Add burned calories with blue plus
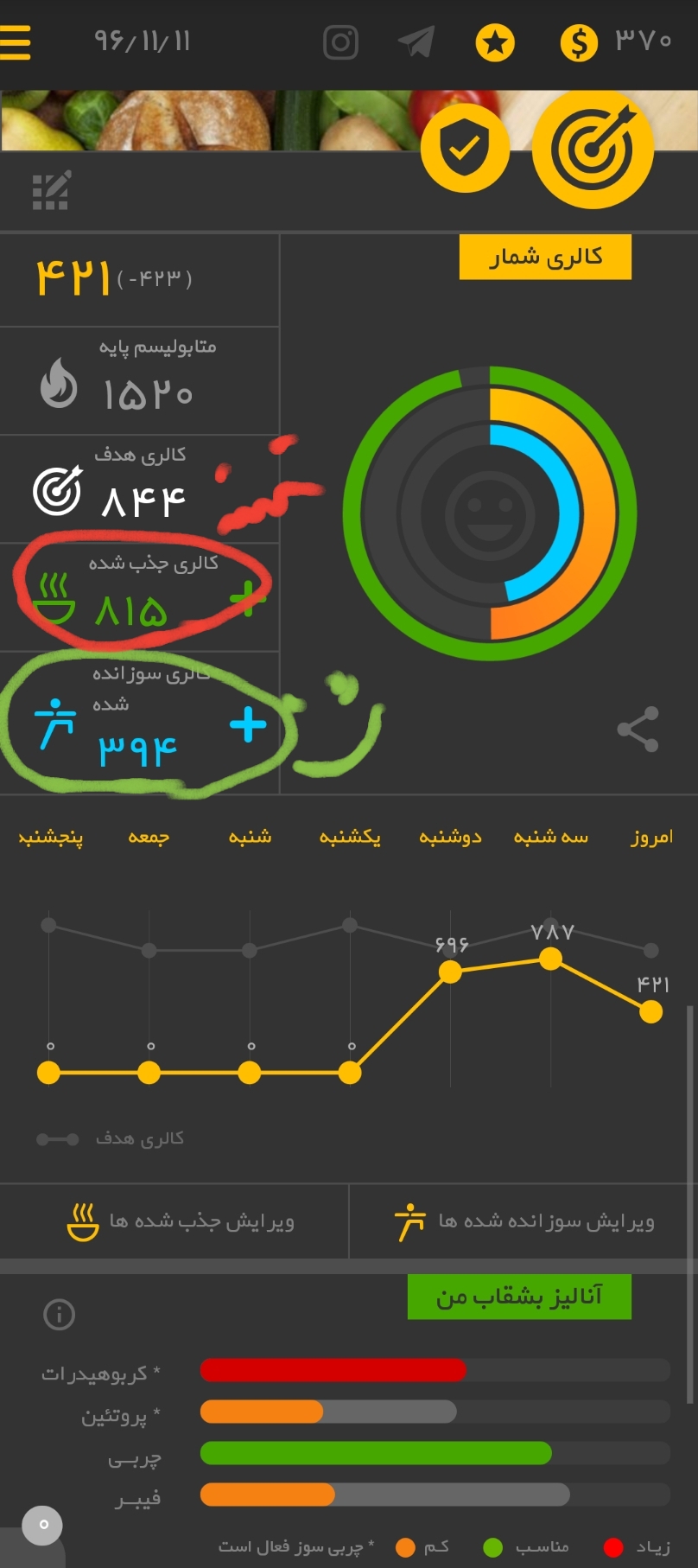This screenshot has height=1568, width=698. (x=248, y=724)
